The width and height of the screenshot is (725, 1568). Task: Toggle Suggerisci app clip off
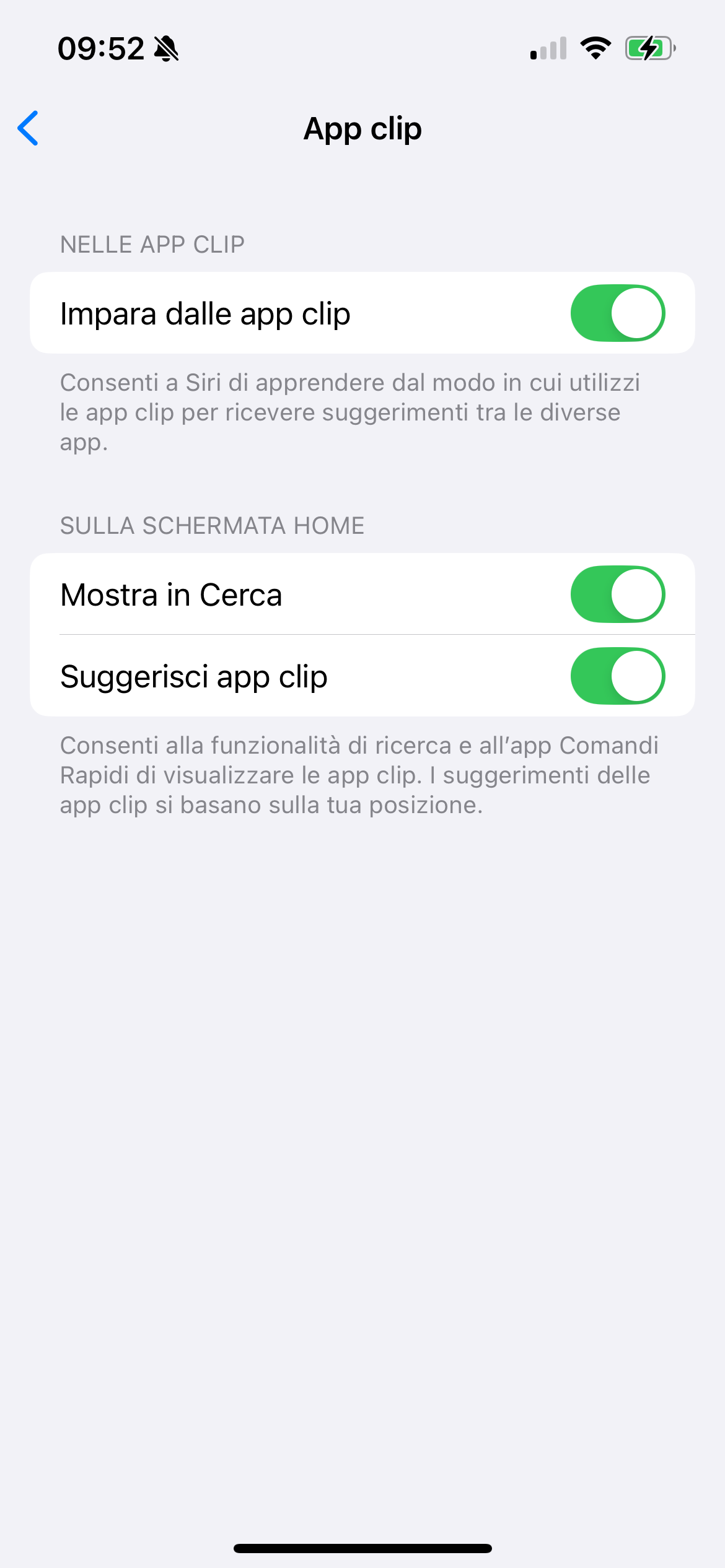click(x=617, y=676)
